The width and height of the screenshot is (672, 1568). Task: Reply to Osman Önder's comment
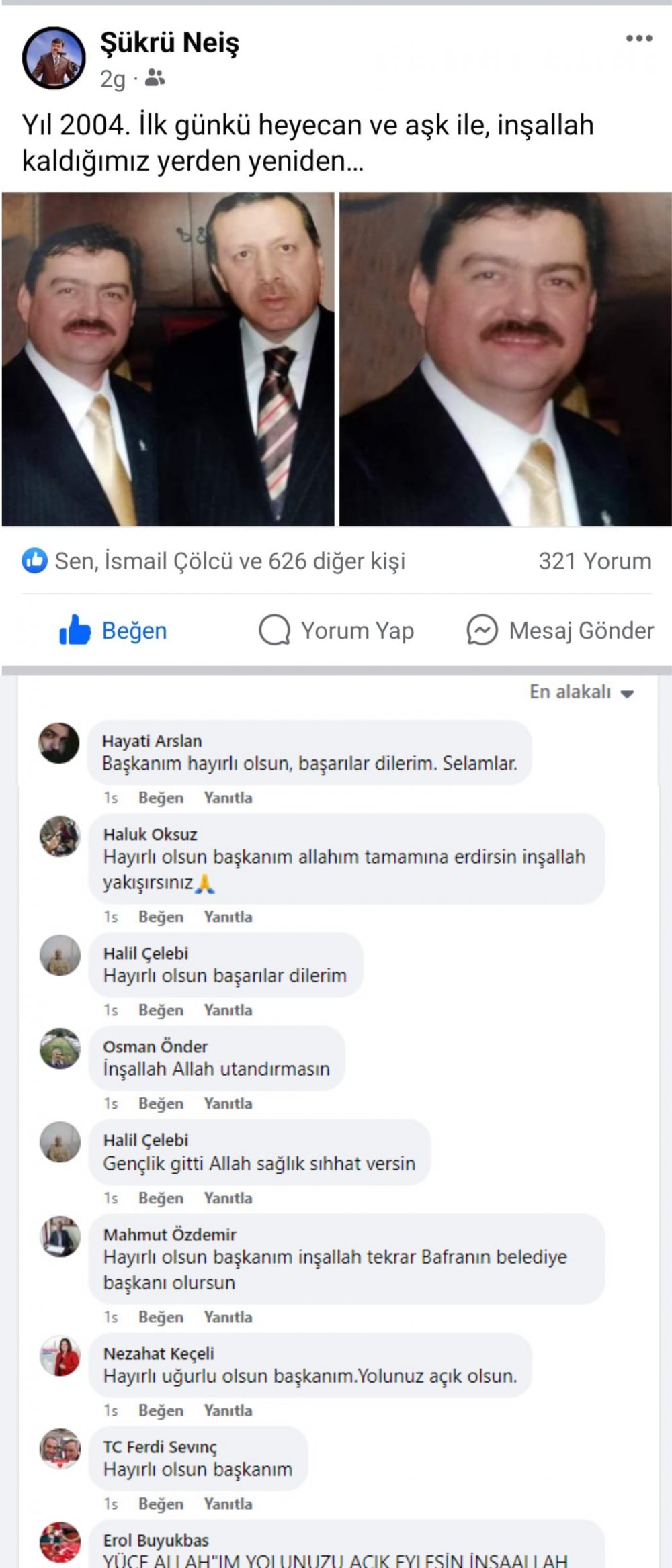[x=228, y=1103]
